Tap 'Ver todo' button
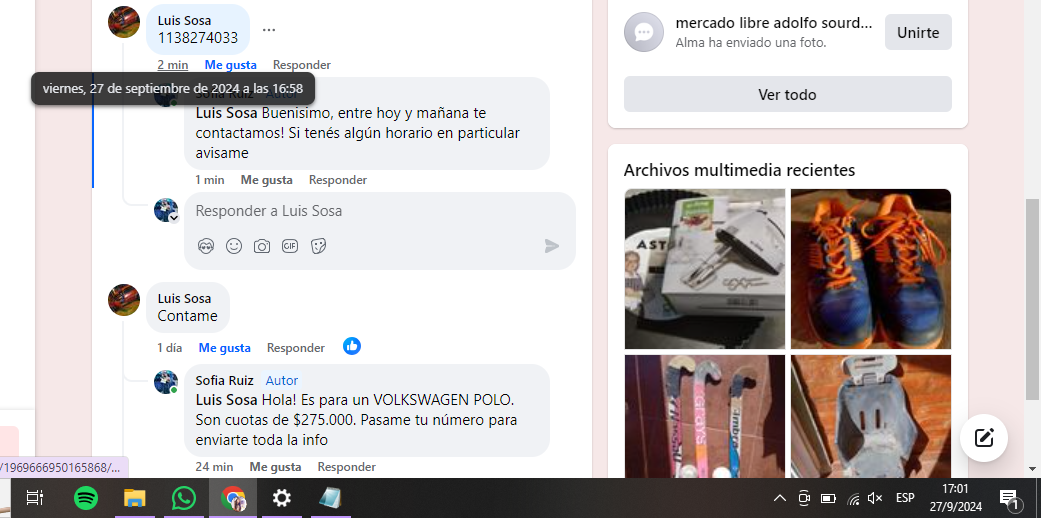This screenshot has height=518, width=1041. (x=787, y=95)
